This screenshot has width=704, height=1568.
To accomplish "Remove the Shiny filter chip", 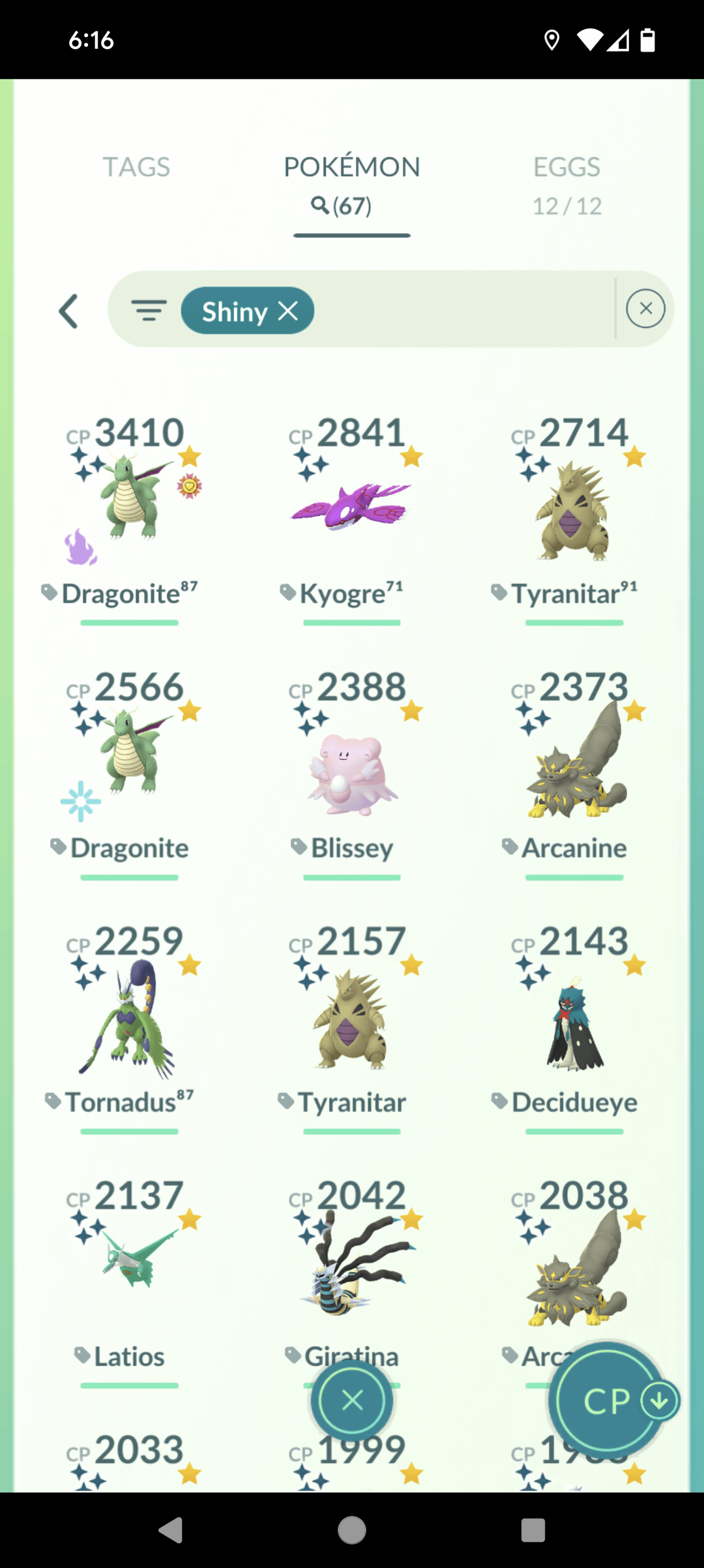I will point(288,311).
